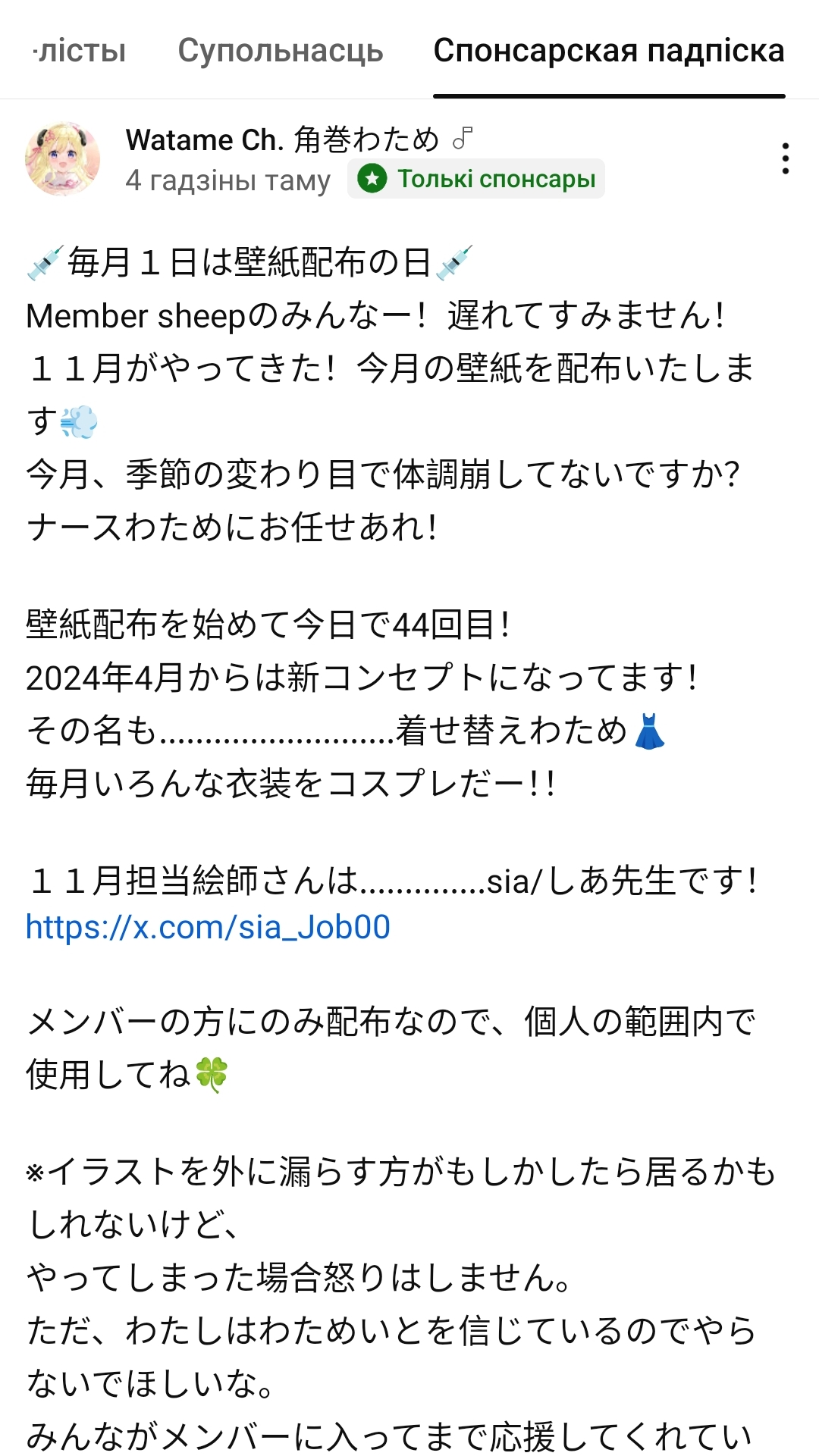Screen dimensions: 819x1456
Task: Open Watame Ch. channel avatar
Action: click(x=63, y=159)
